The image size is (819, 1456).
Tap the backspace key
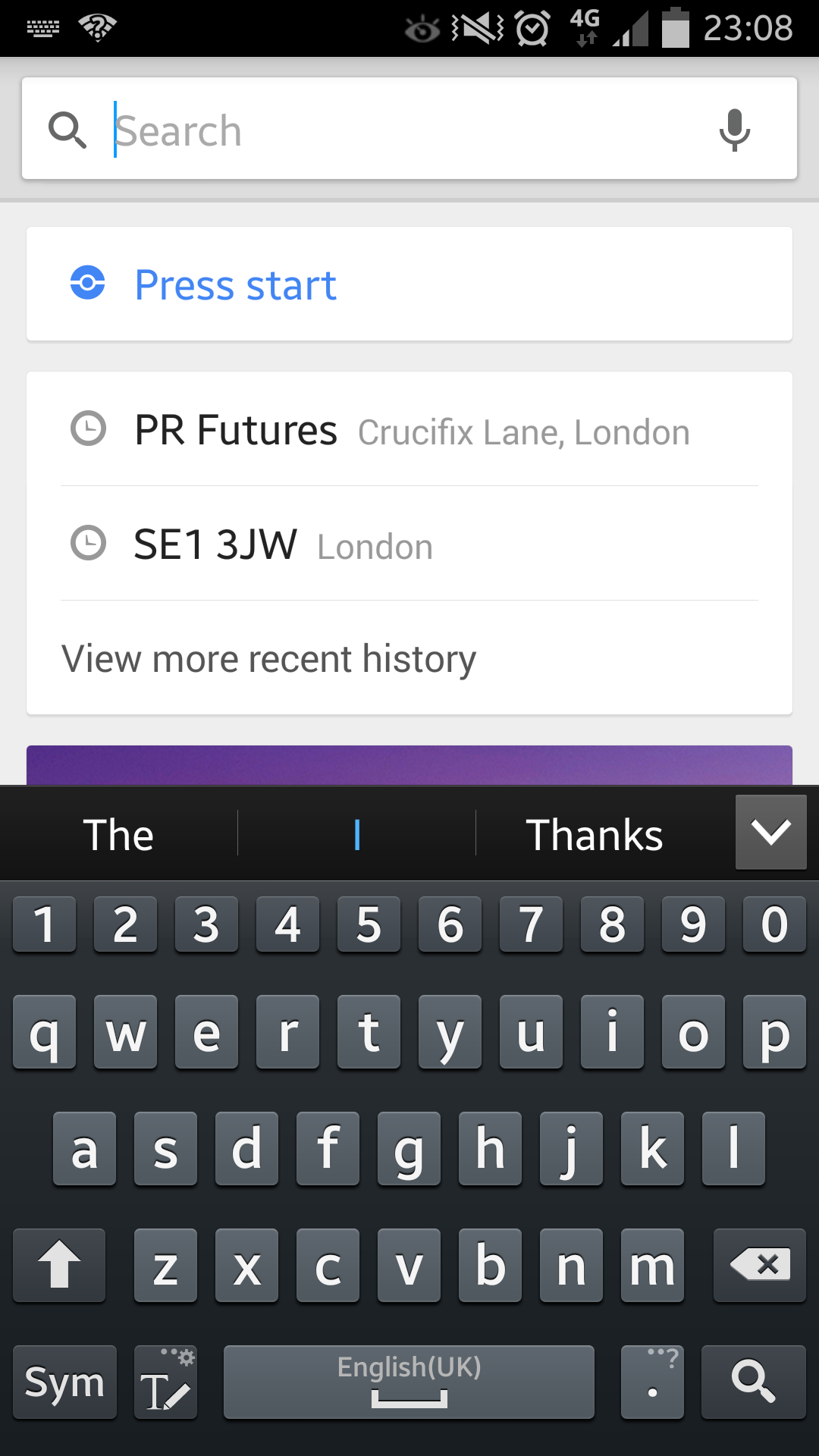759,1265
